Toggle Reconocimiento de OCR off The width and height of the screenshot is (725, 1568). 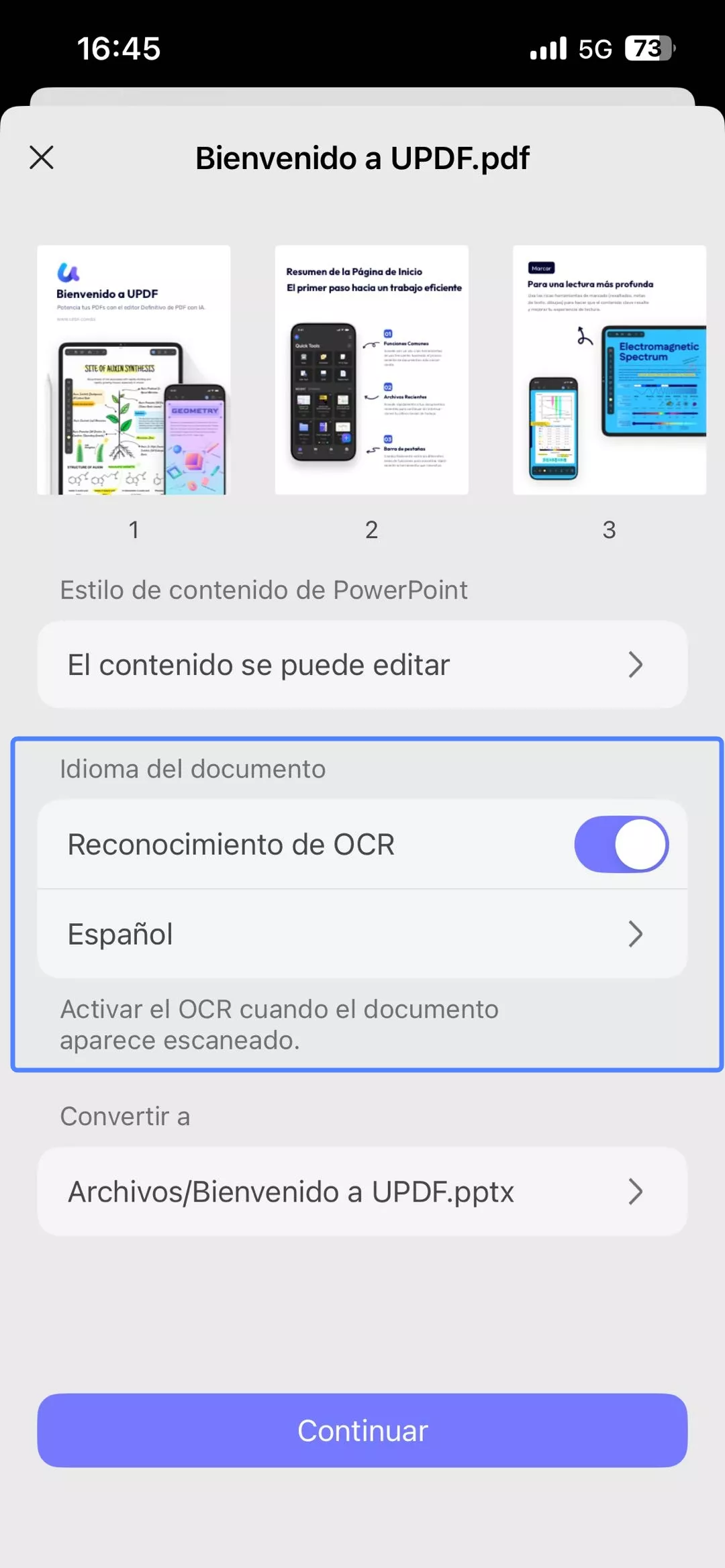(x=621, y=844)
